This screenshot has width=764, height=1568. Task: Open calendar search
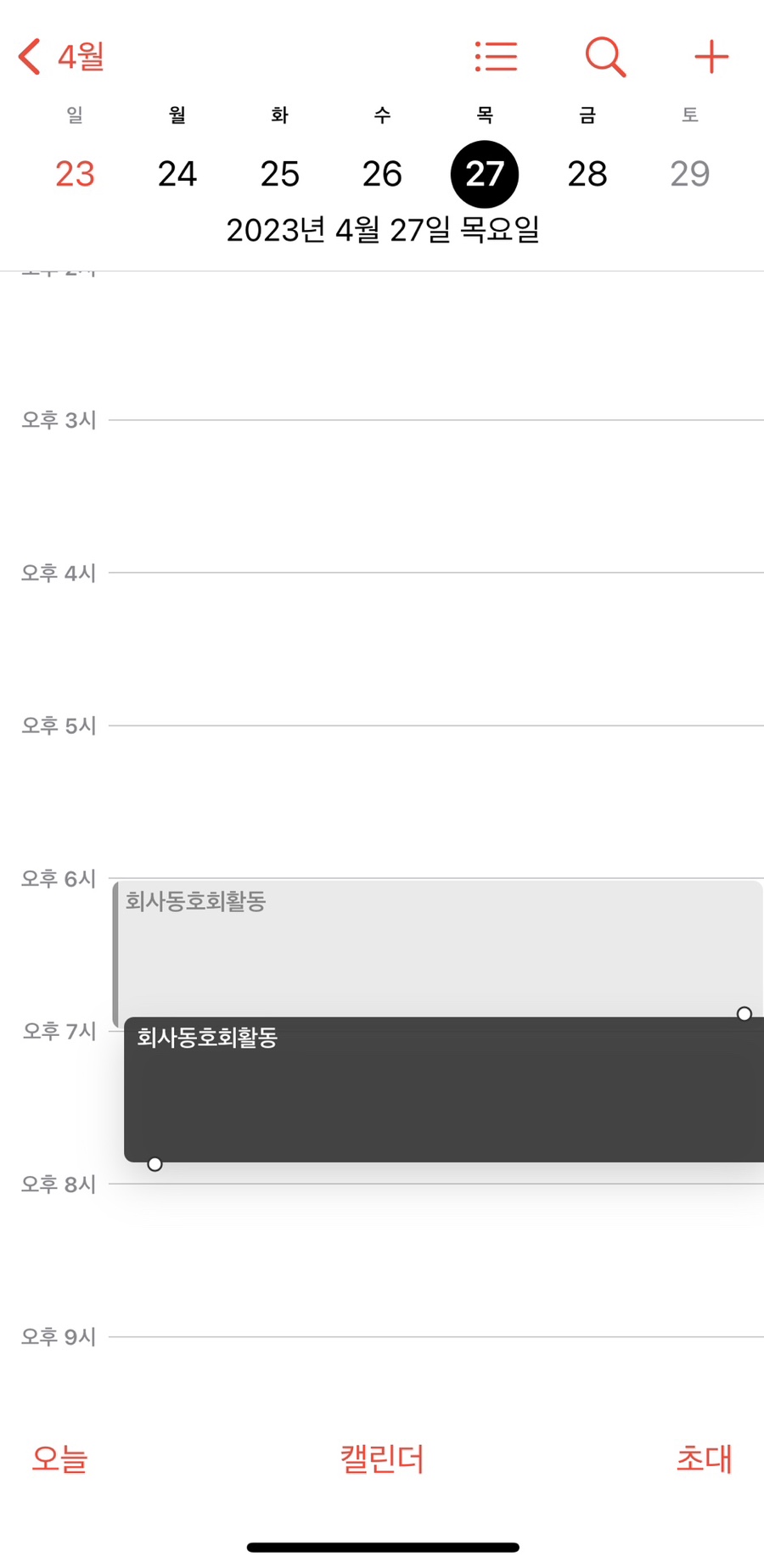pos(605,57)
